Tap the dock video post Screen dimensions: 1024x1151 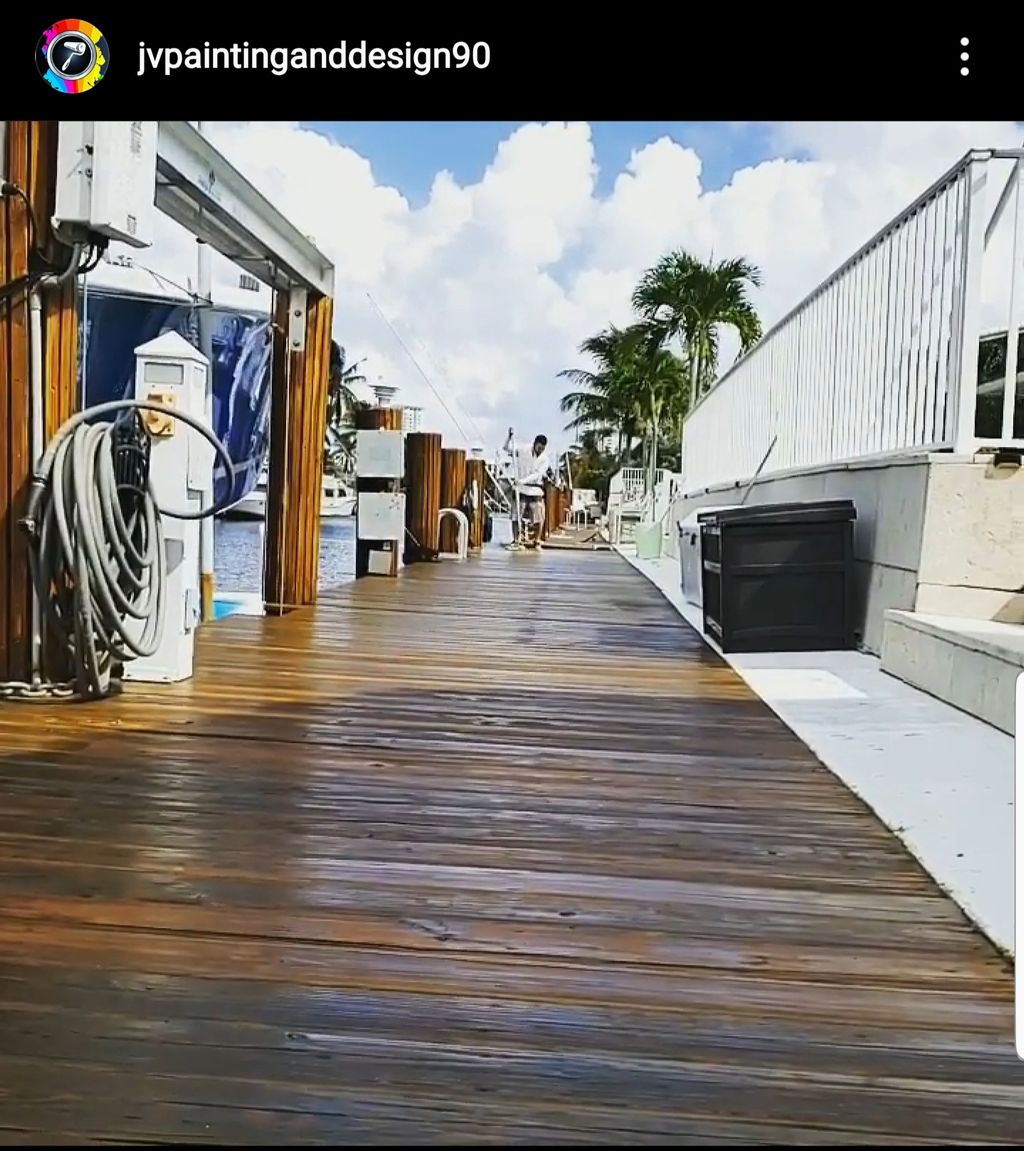512,632
